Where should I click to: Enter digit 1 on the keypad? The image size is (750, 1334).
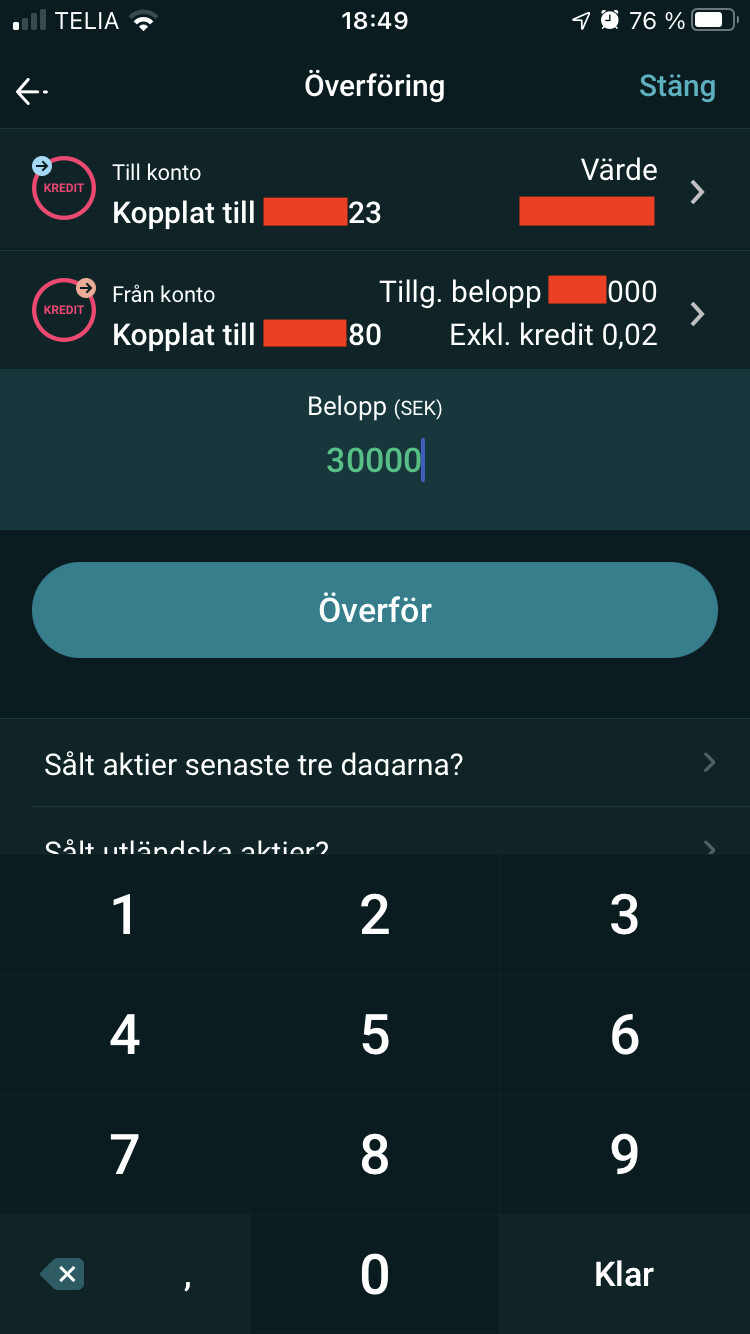pos(124,915)
